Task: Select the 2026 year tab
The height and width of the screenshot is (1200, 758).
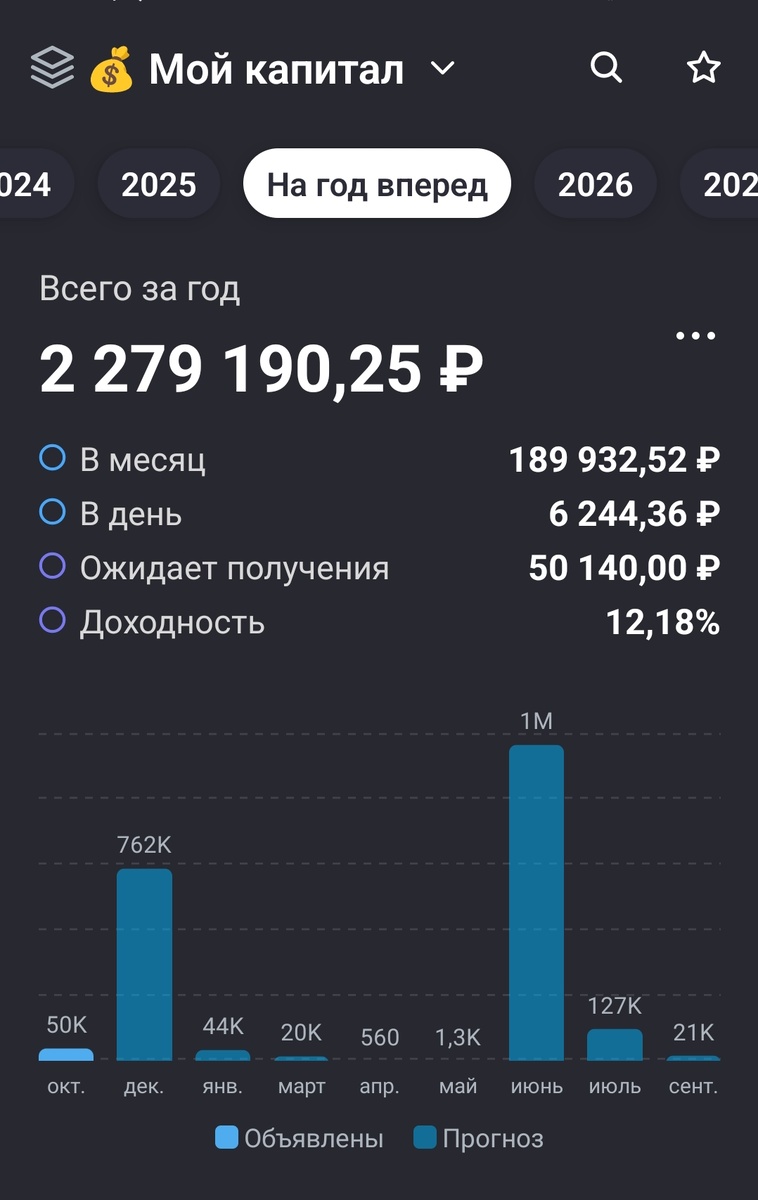Action: (595, 183)
